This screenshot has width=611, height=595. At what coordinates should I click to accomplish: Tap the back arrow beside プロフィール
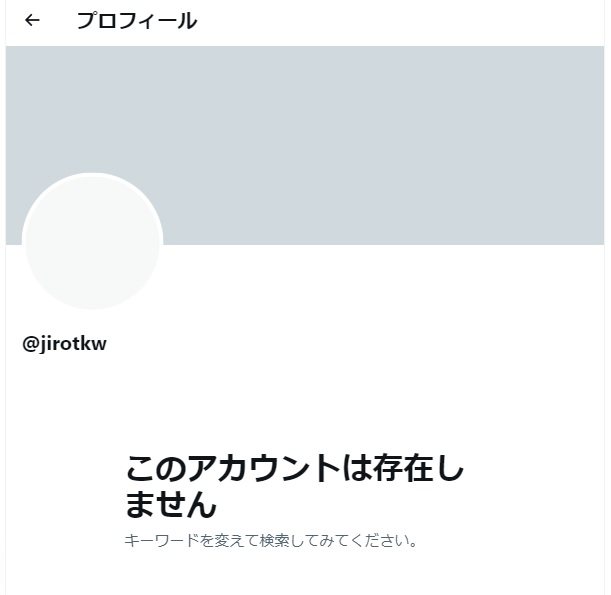click(x=33, y=20)
